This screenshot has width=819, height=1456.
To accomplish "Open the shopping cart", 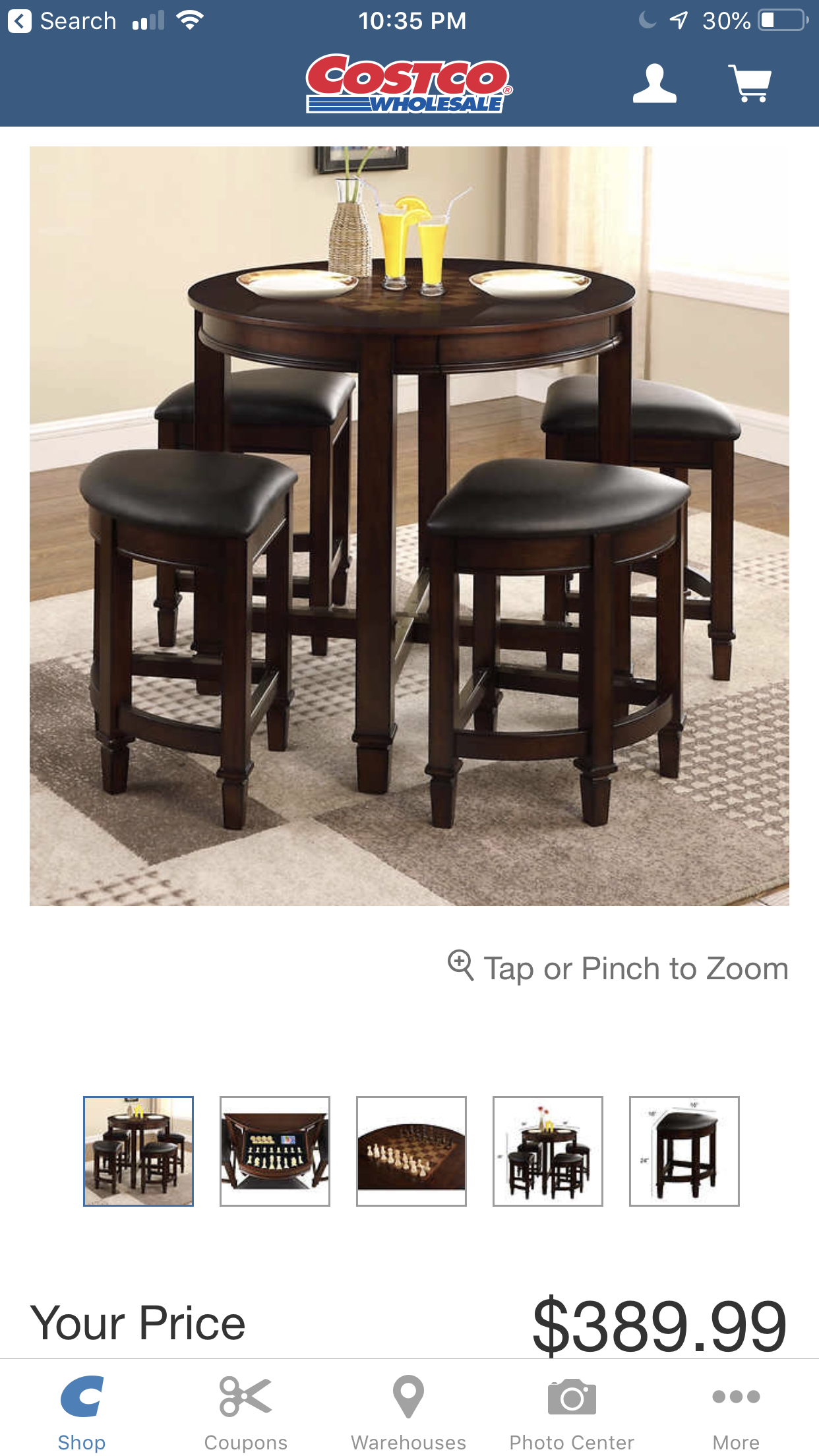I will point(750,84).
